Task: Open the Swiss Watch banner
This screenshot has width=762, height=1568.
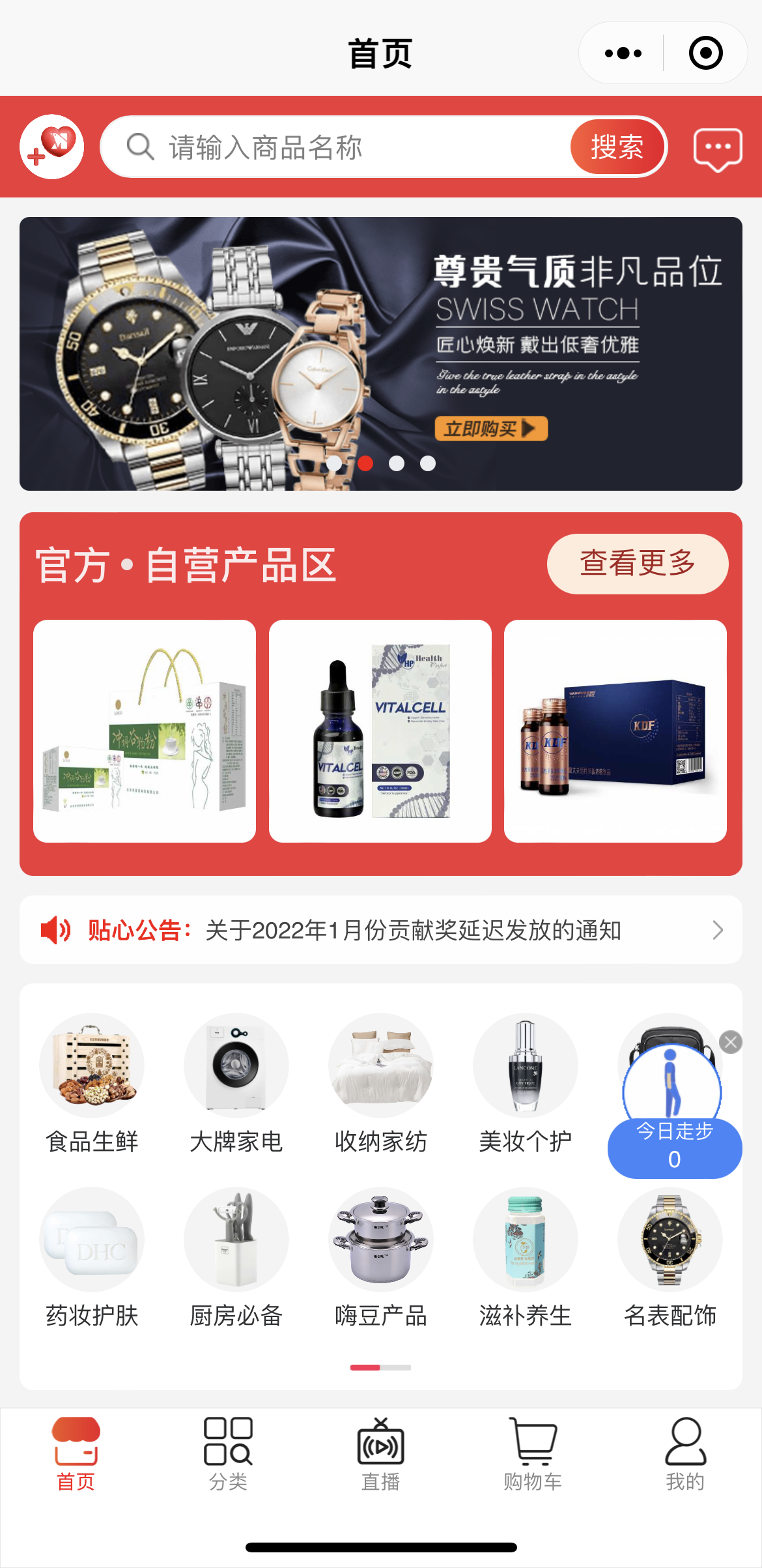Action: (381, 353)
